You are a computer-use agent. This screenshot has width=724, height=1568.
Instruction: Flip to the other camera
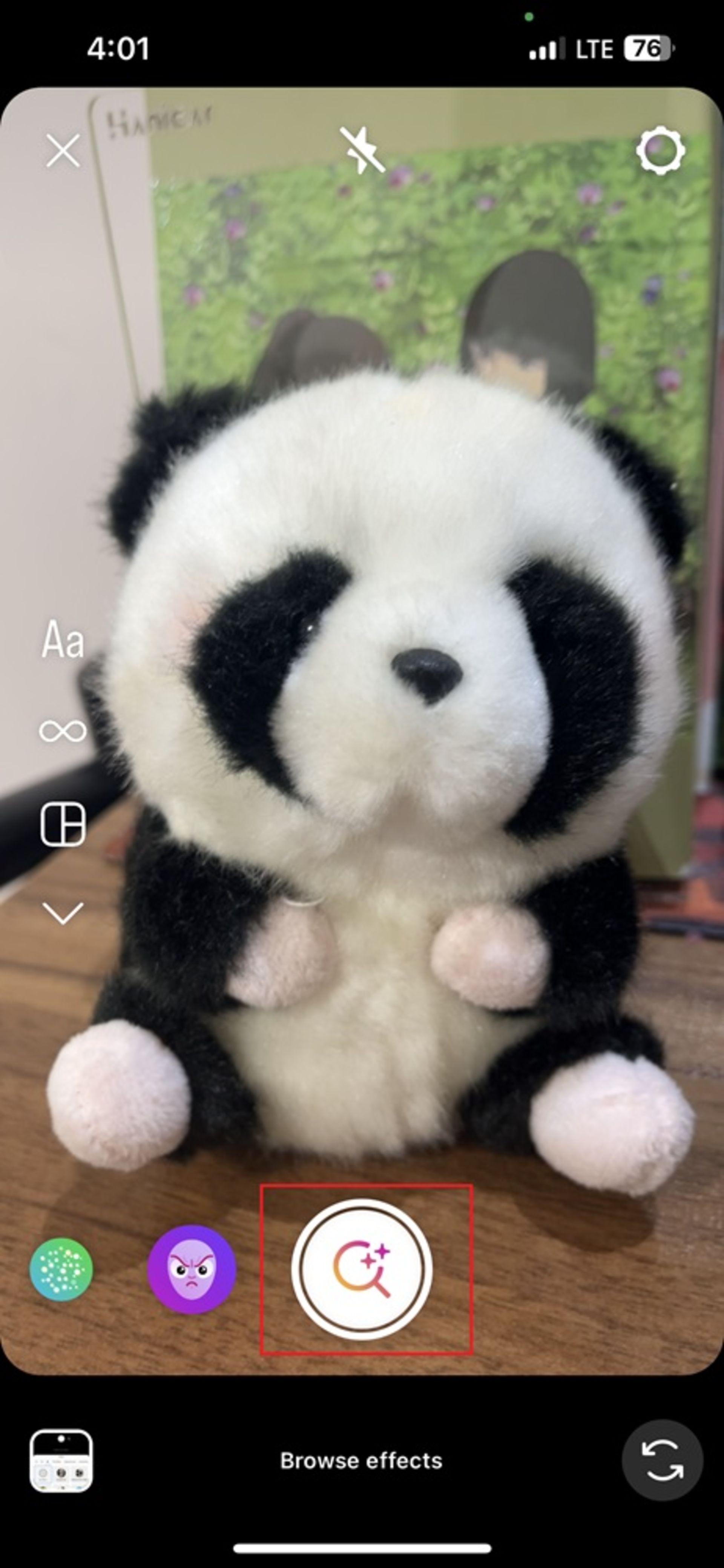pyautogui.click(x=662, y=1461)
